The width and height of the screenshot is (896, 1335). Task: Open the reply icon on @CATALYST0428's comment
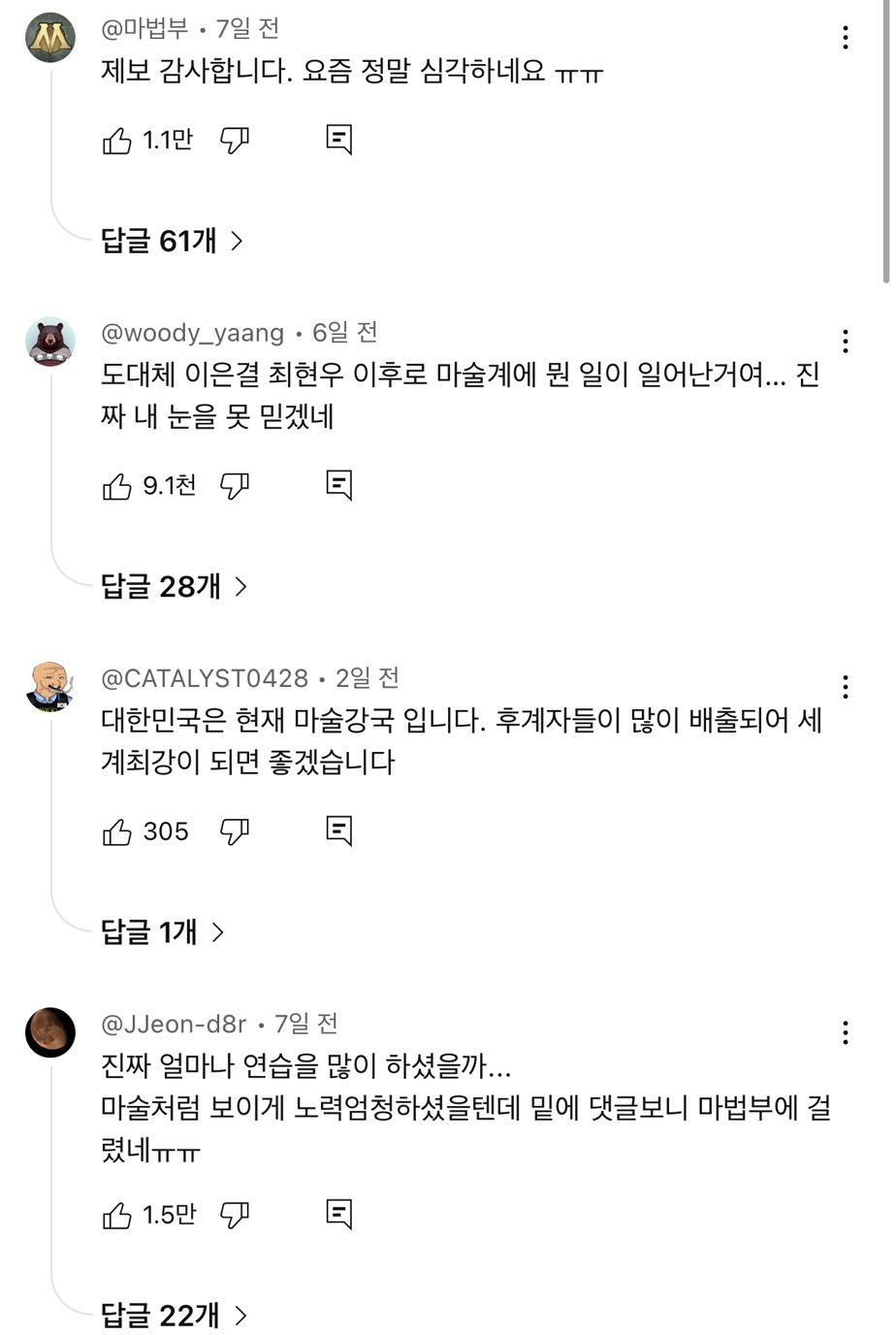coord(339,830)
